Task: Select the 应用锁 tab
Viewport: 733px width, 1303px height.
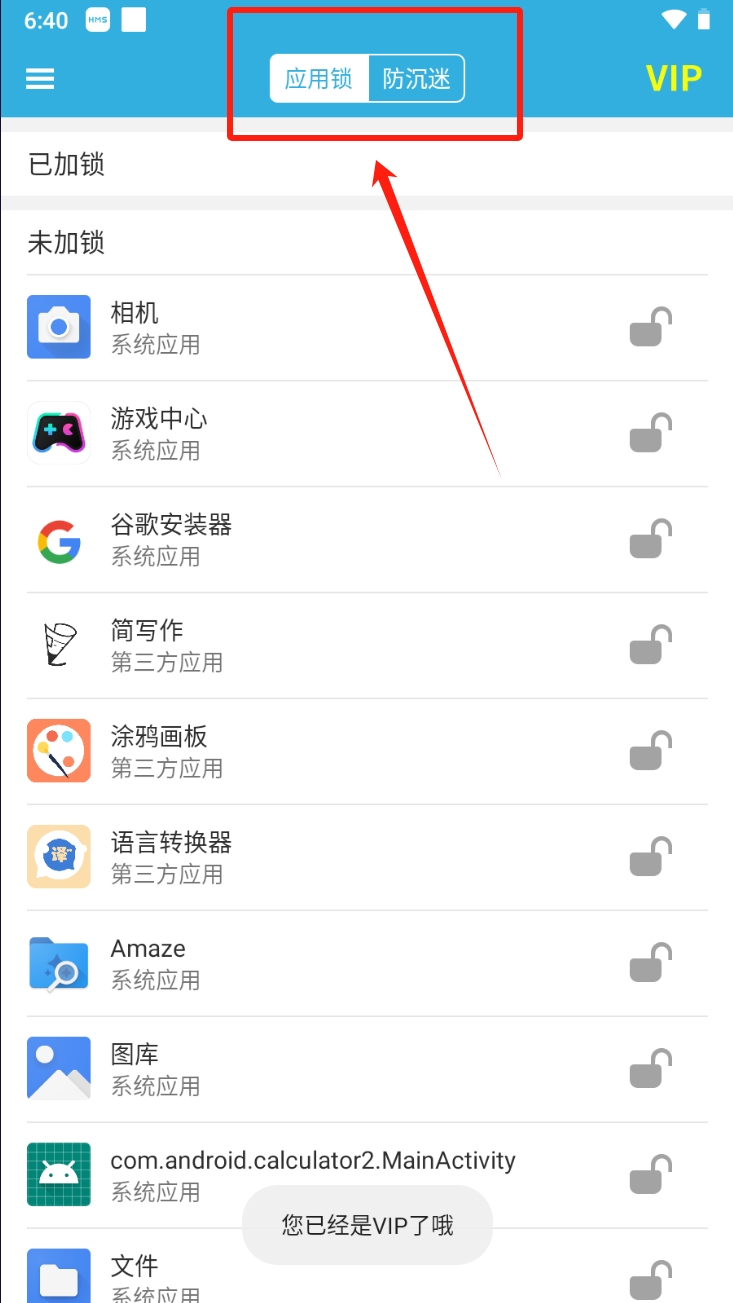Action: [x=319, y=79]
